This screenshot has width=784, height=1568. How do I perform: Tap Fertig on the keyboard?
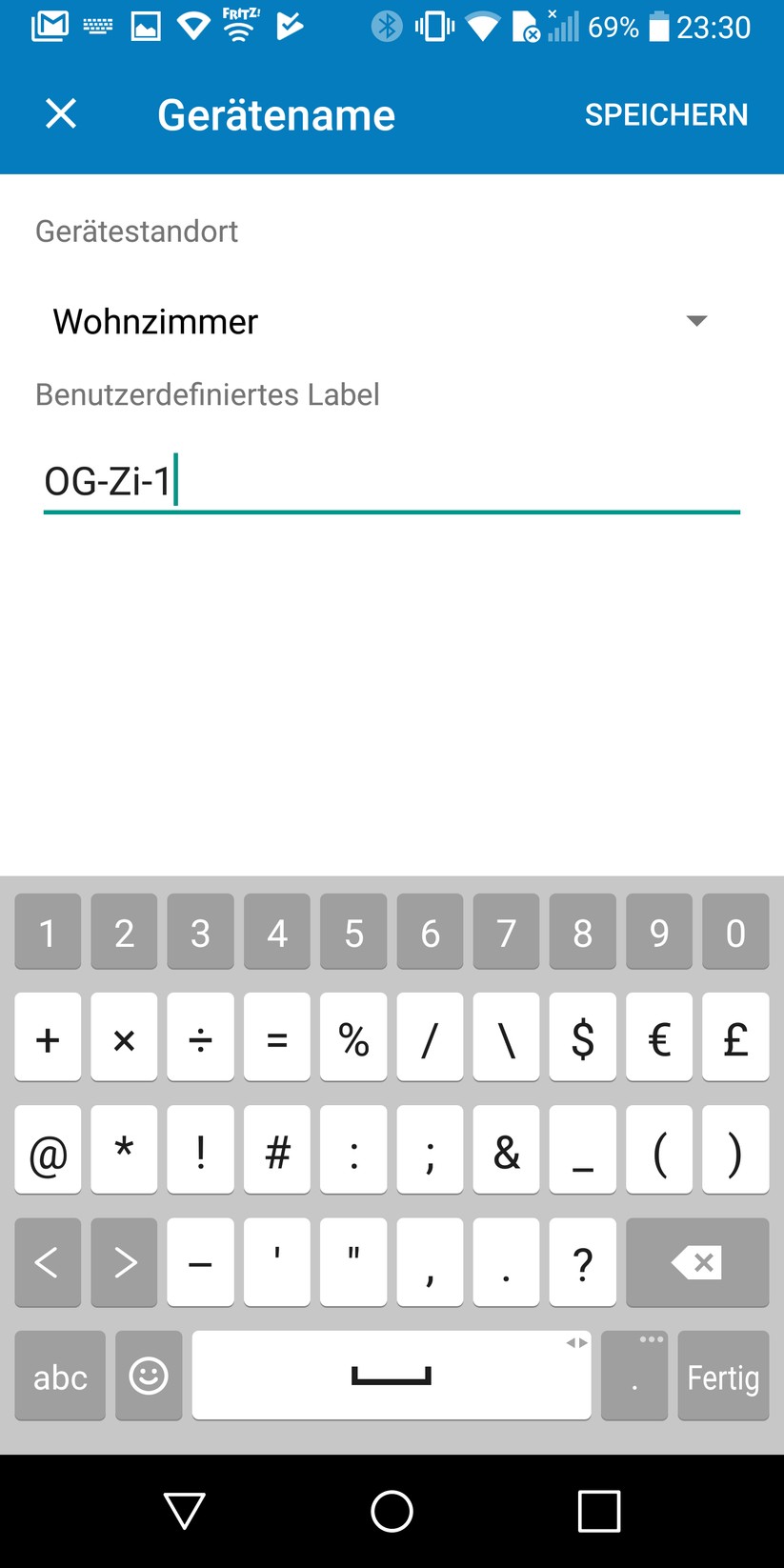(723, 1376)
